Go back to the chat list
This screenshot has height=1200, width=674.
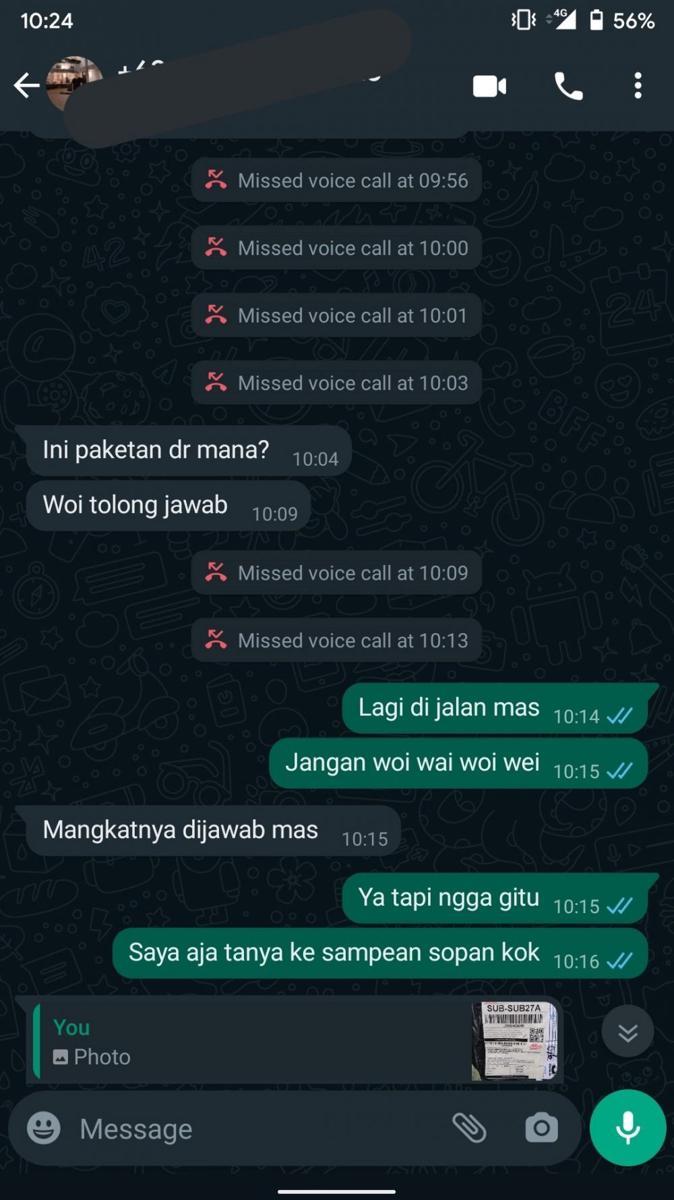26,86
